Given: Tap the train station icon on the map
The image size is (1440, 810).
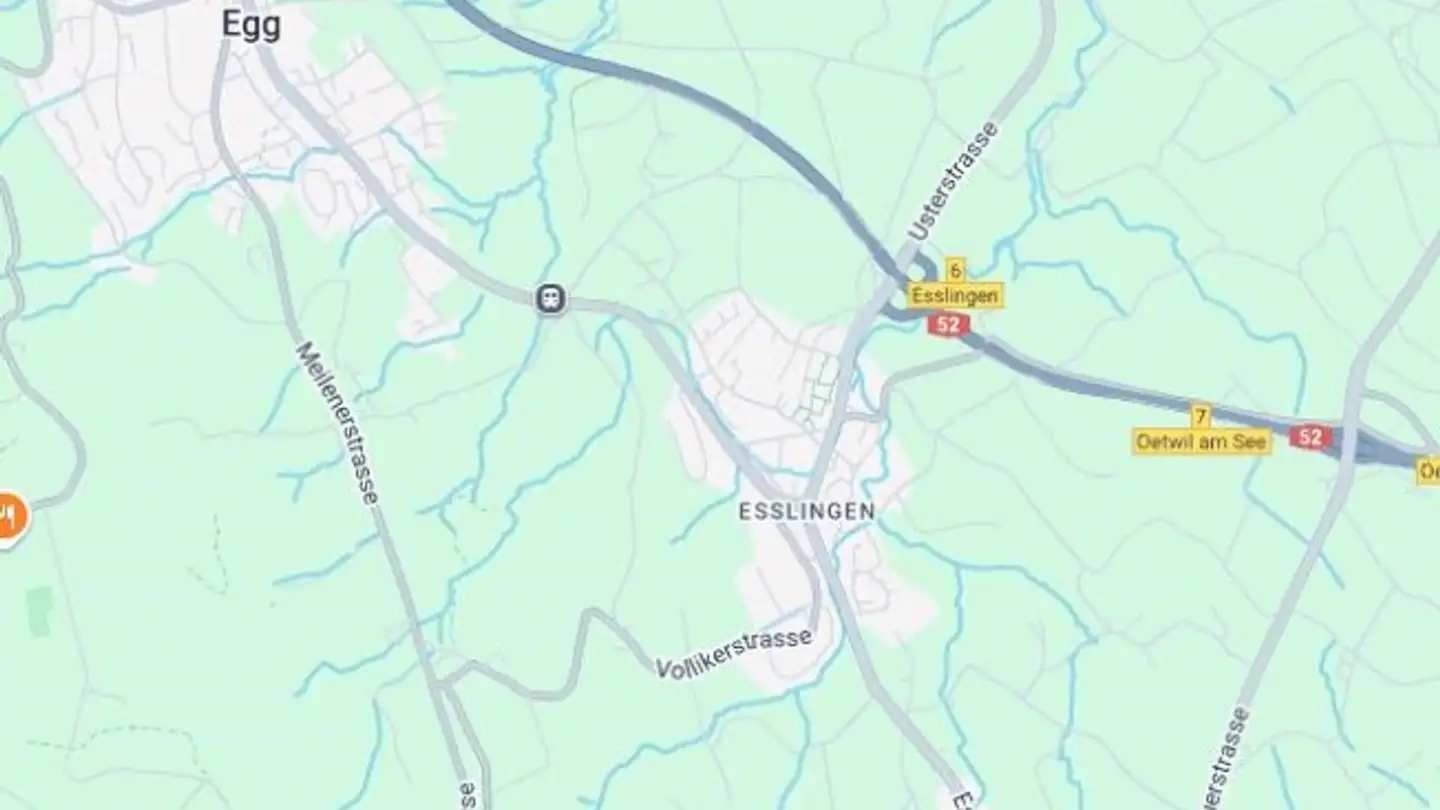Looking at the screenshot, I should click(x=550, y=298).
